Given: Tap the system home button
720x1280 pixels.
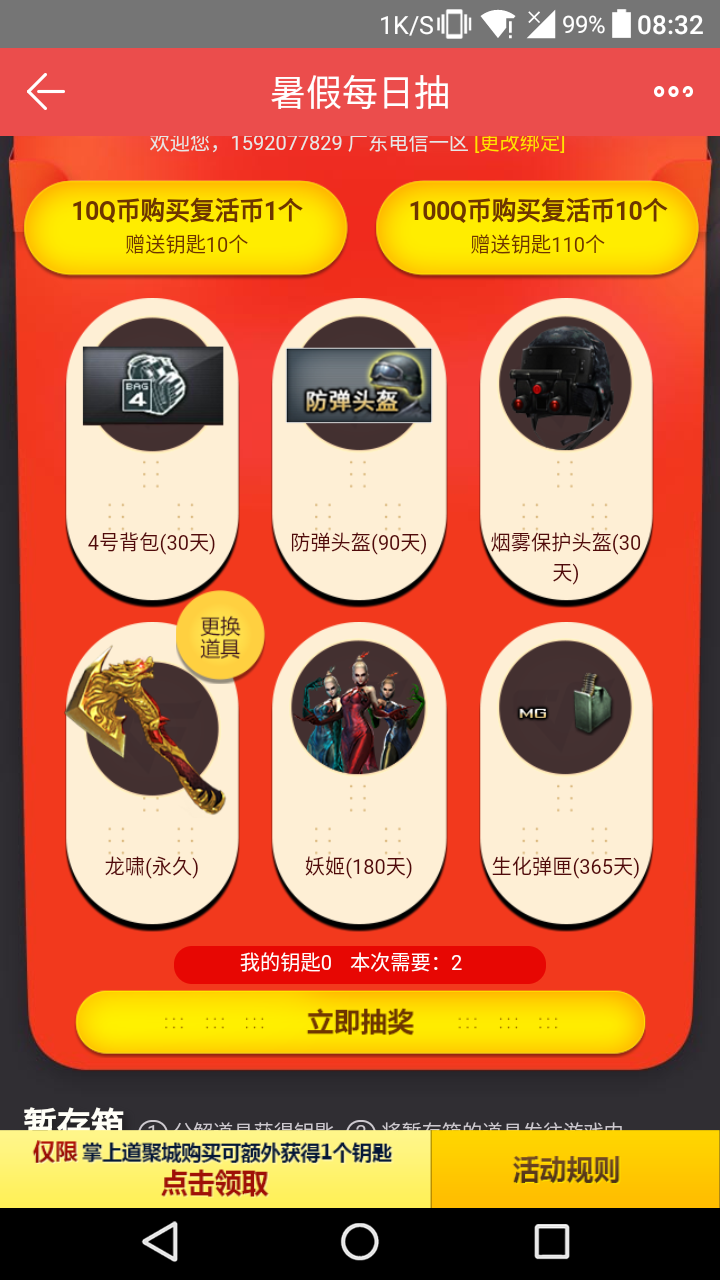Looking at the screenshot, I should click(360, 1242).
